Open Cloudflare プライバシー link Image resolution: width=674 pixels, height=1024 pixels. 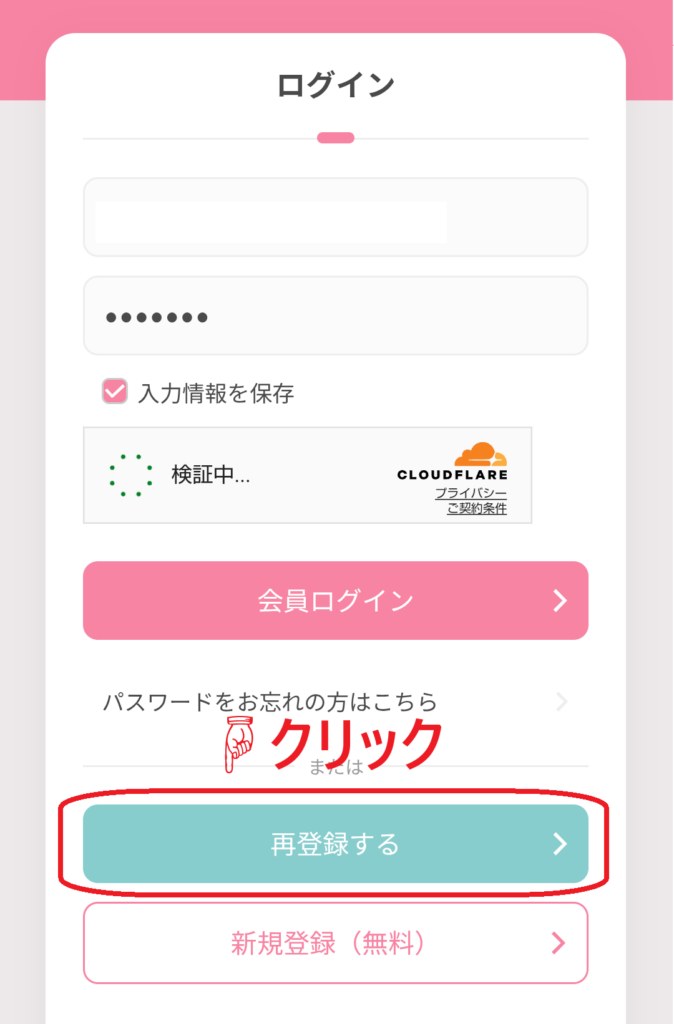click(470, 494)
